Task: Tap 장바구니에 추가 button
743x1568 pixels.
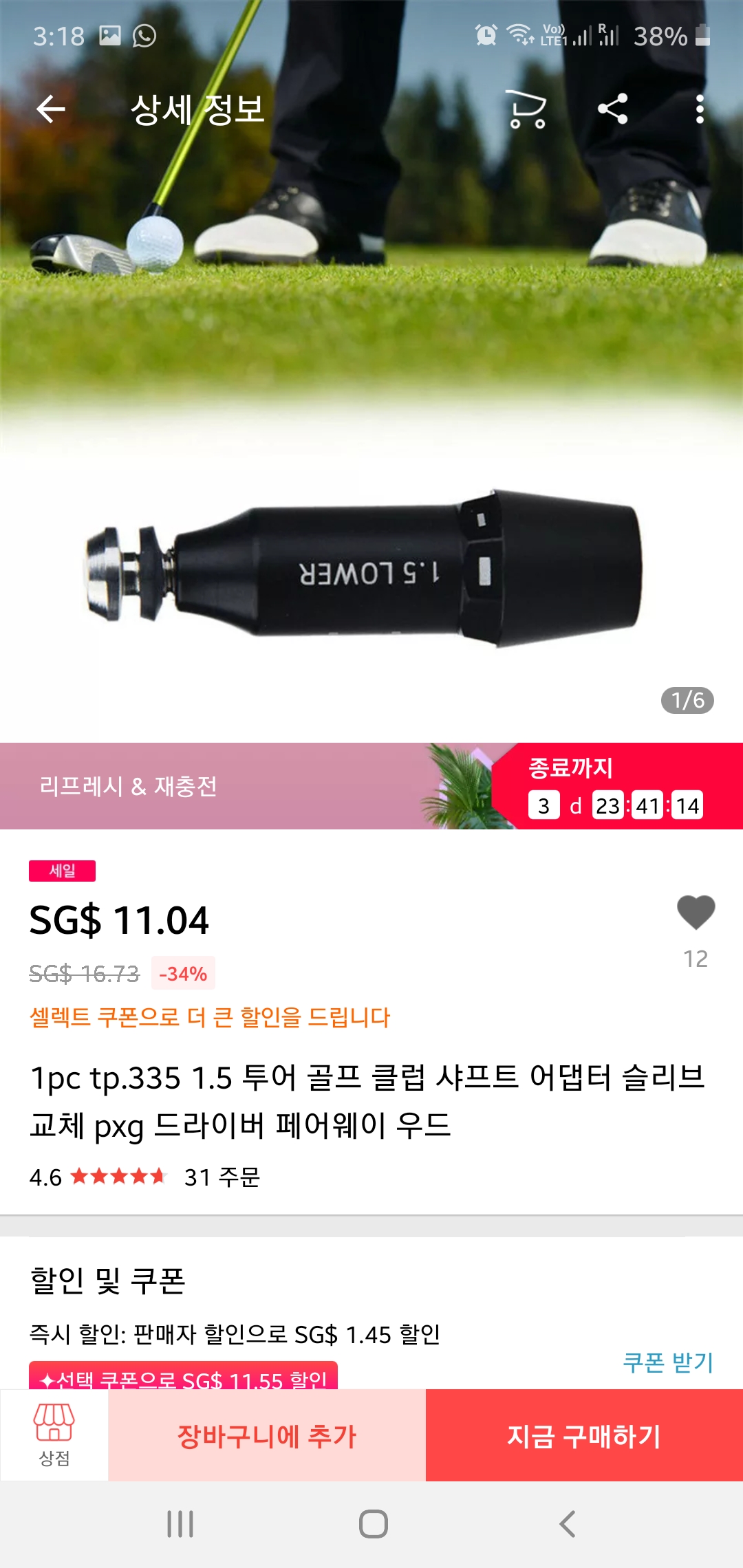Action: tap(267, 1435)
